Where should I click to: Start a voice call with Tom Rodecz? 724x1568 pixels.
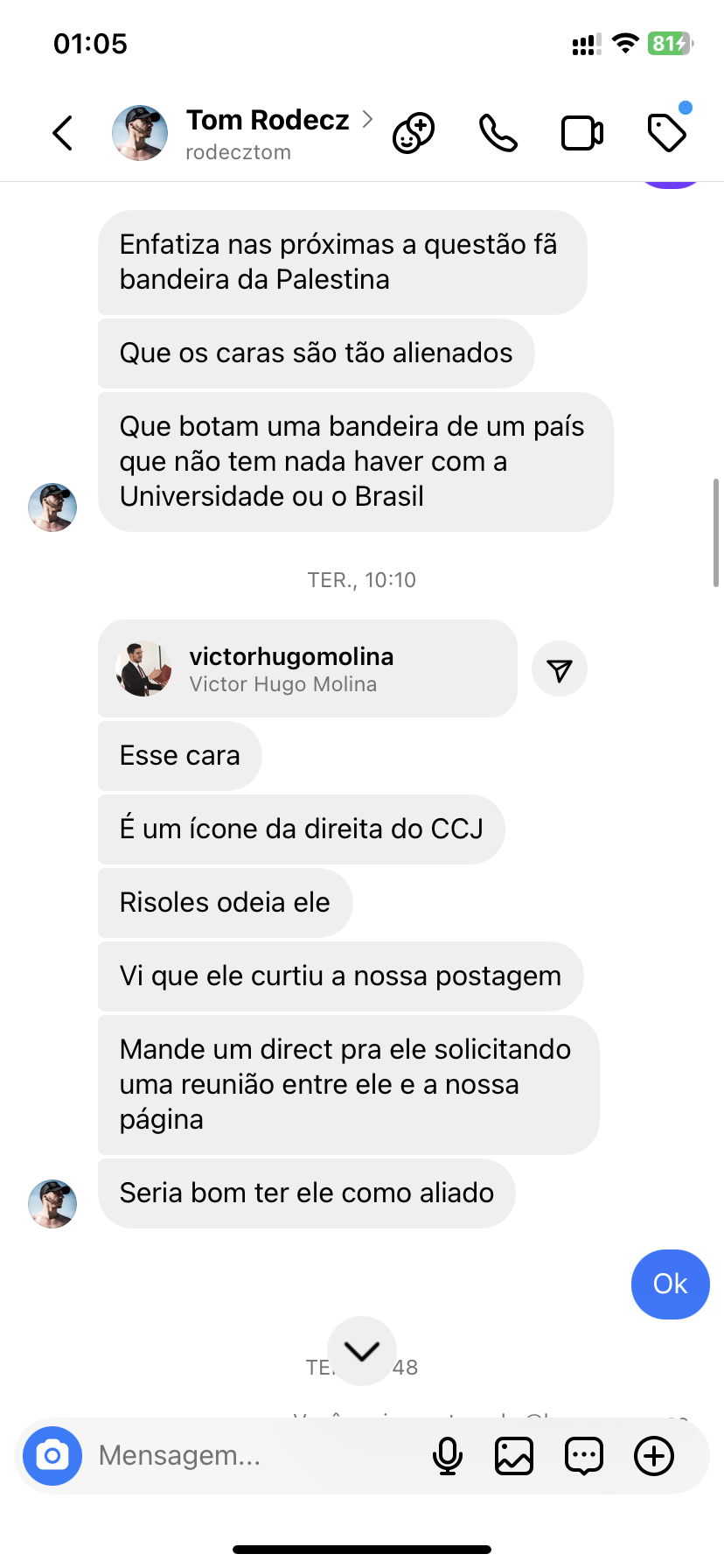tap(498, 133)
